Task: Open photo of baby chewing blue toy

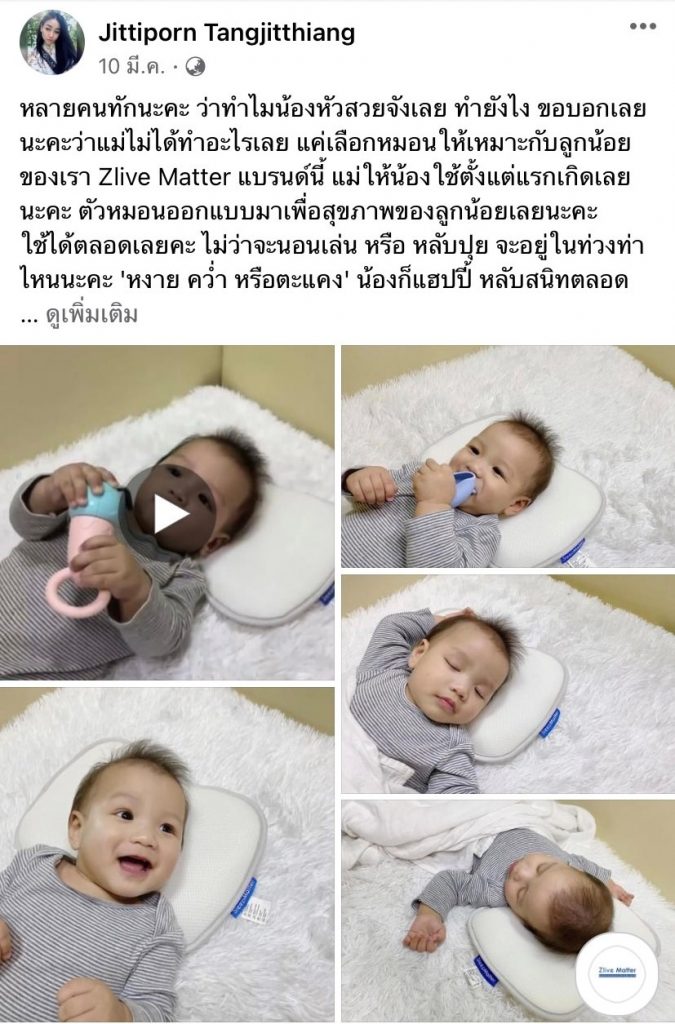Action: pyautogui.click(x=508, y=457)
